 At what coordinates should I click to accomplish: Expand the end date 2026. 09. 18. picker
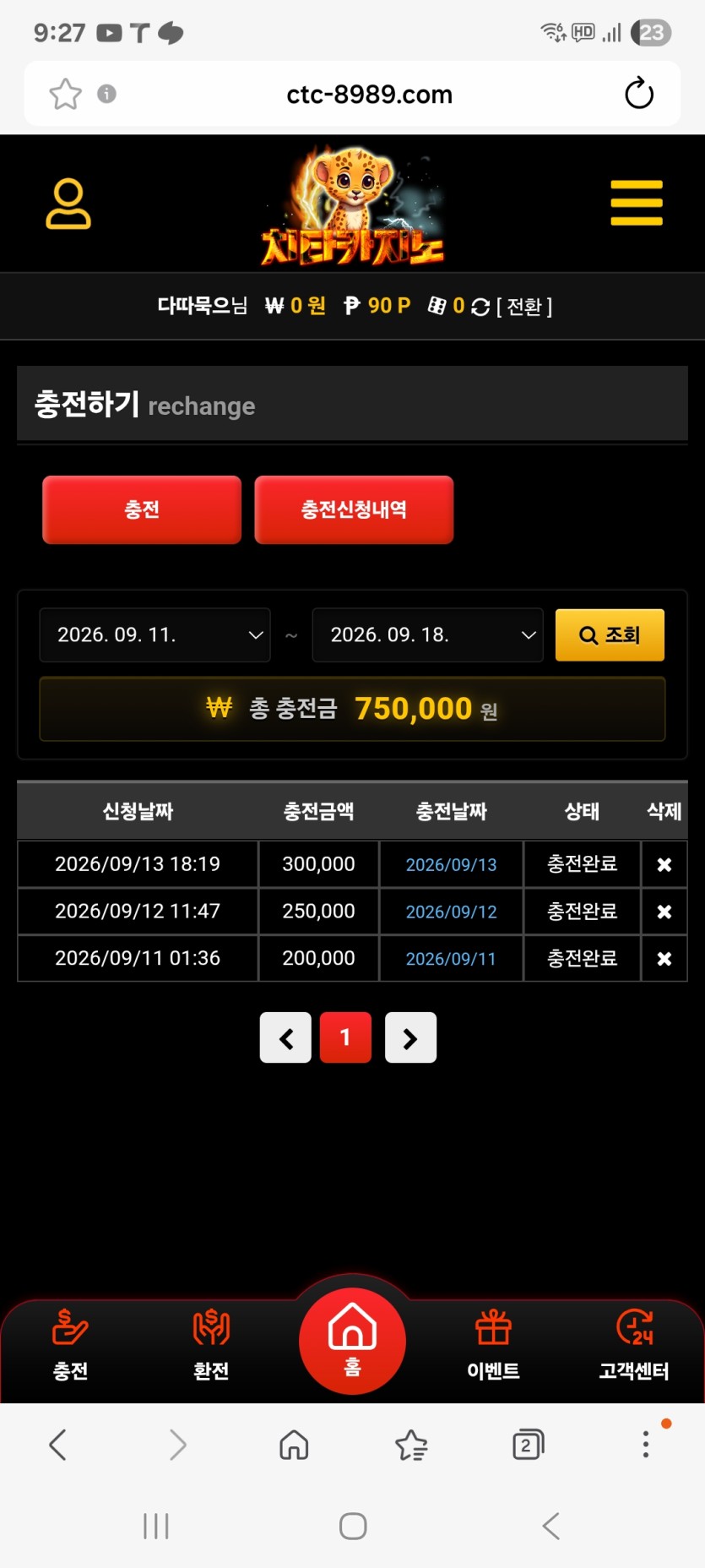[x=427, y=634]
